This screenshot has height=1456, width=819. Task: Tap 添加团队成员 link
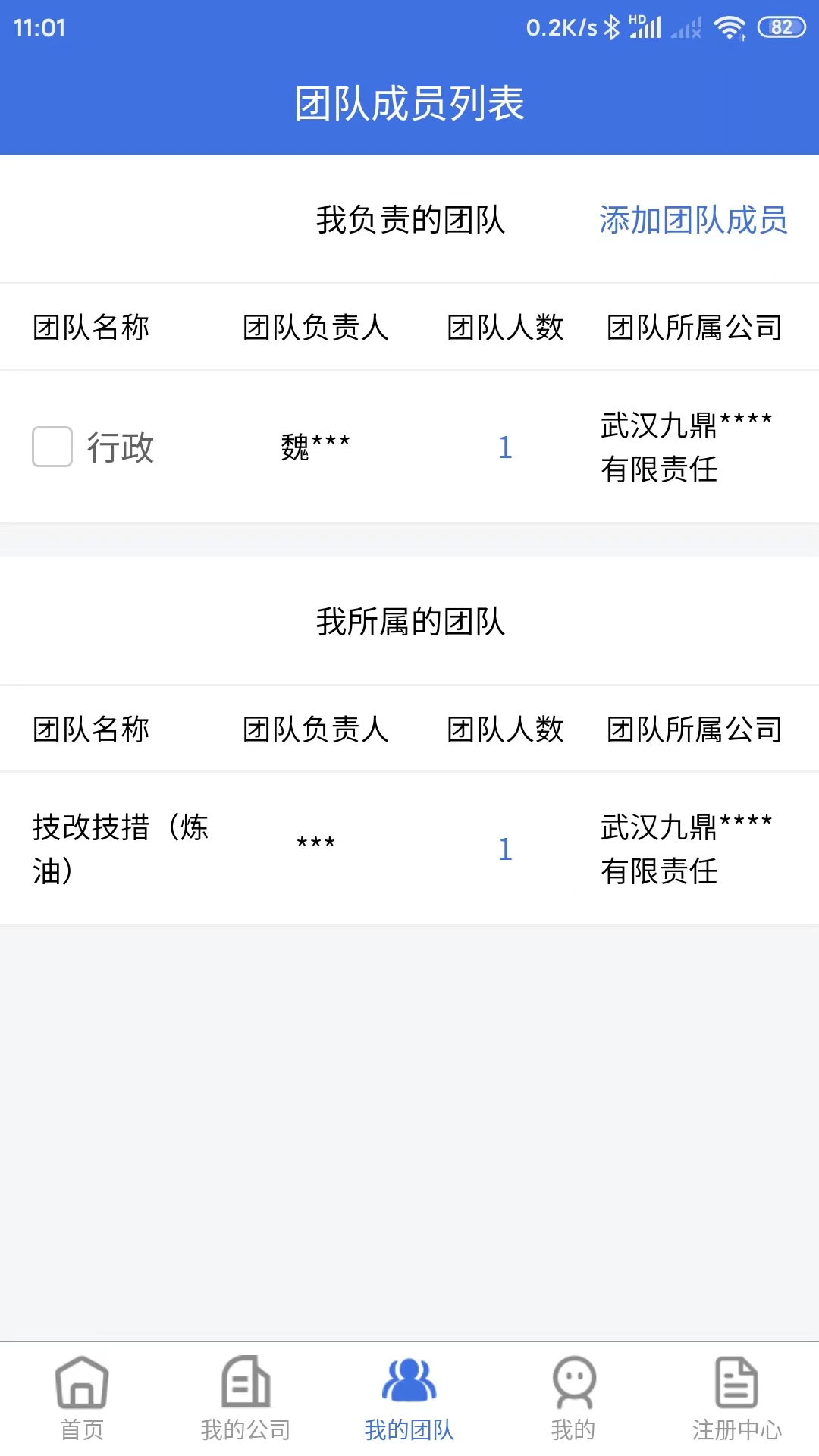693,220
